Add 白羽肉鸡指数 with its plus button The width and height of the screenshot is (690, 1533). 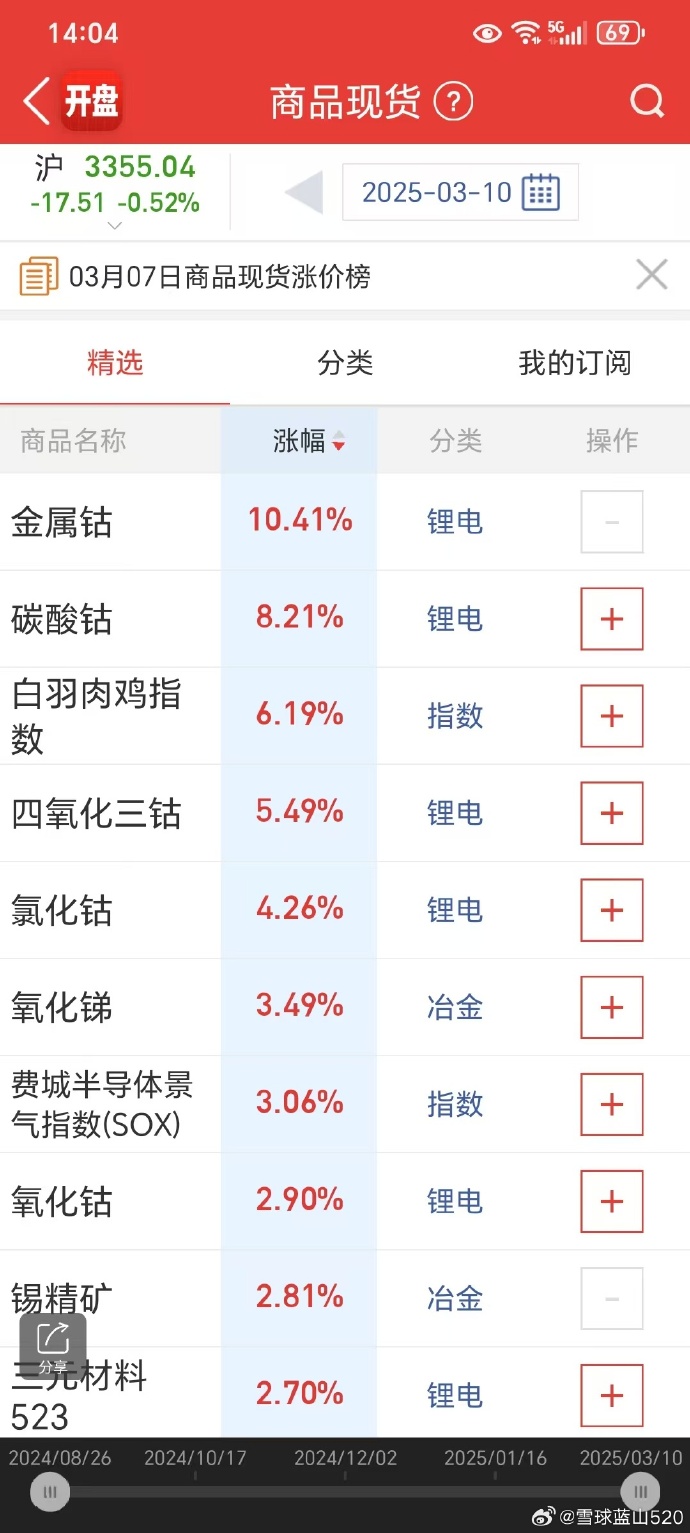pos(612,716)
